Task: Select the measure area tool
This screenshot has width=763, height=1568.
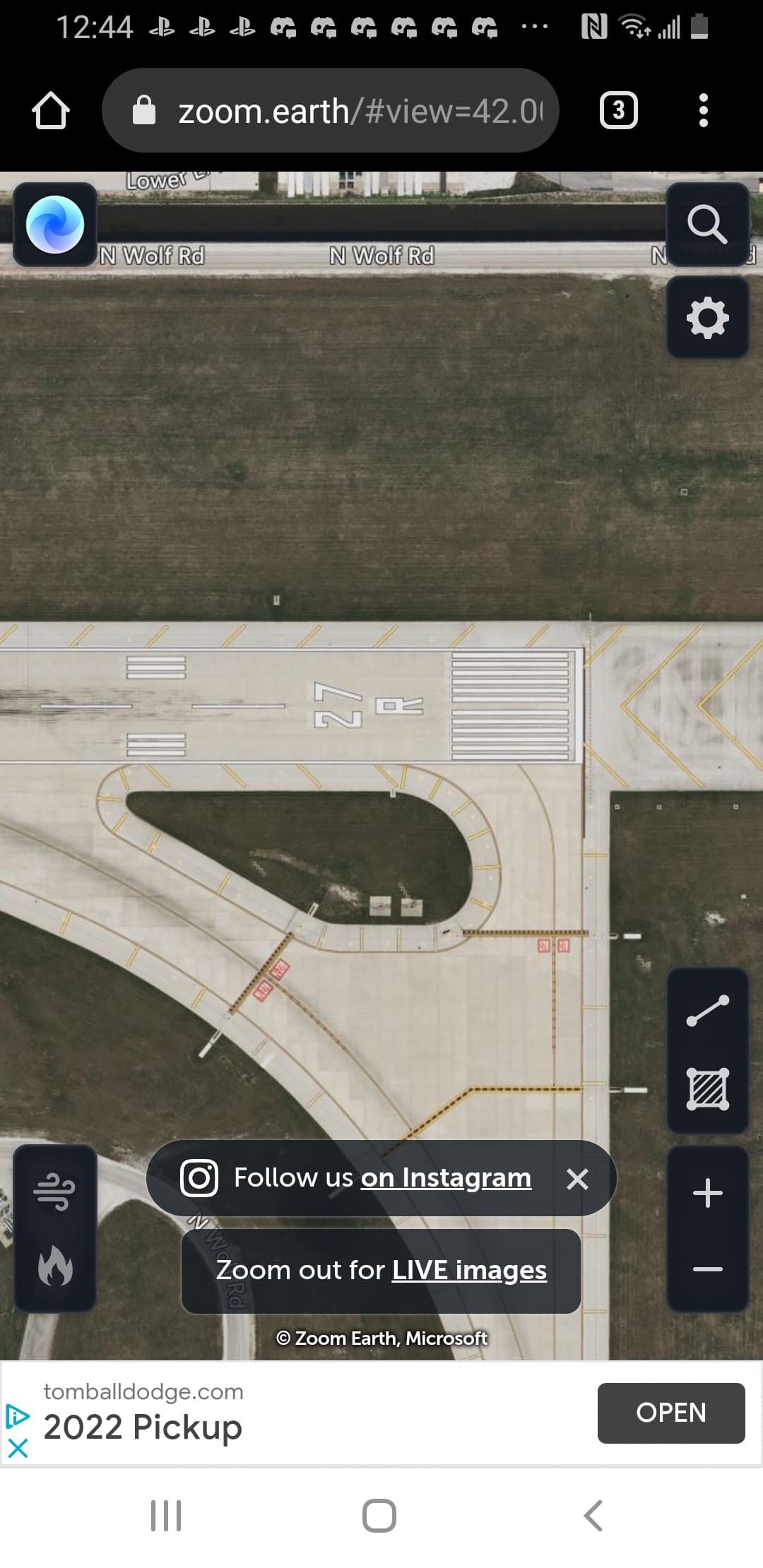Action: coord(707,1088)
